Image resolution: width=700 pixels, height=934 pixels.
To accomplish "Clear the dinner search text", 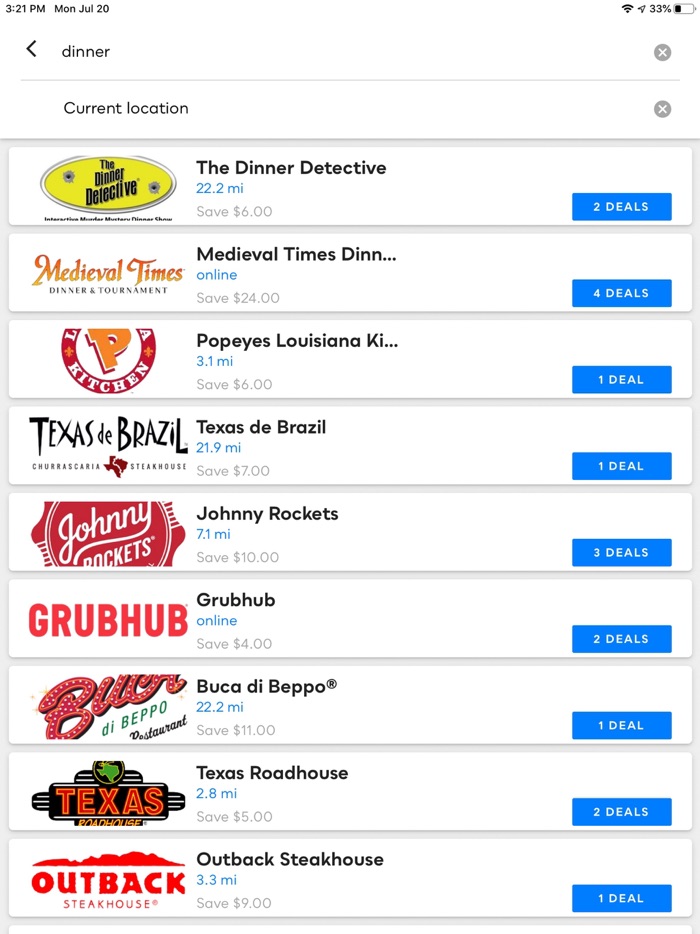I will [662, 52].
